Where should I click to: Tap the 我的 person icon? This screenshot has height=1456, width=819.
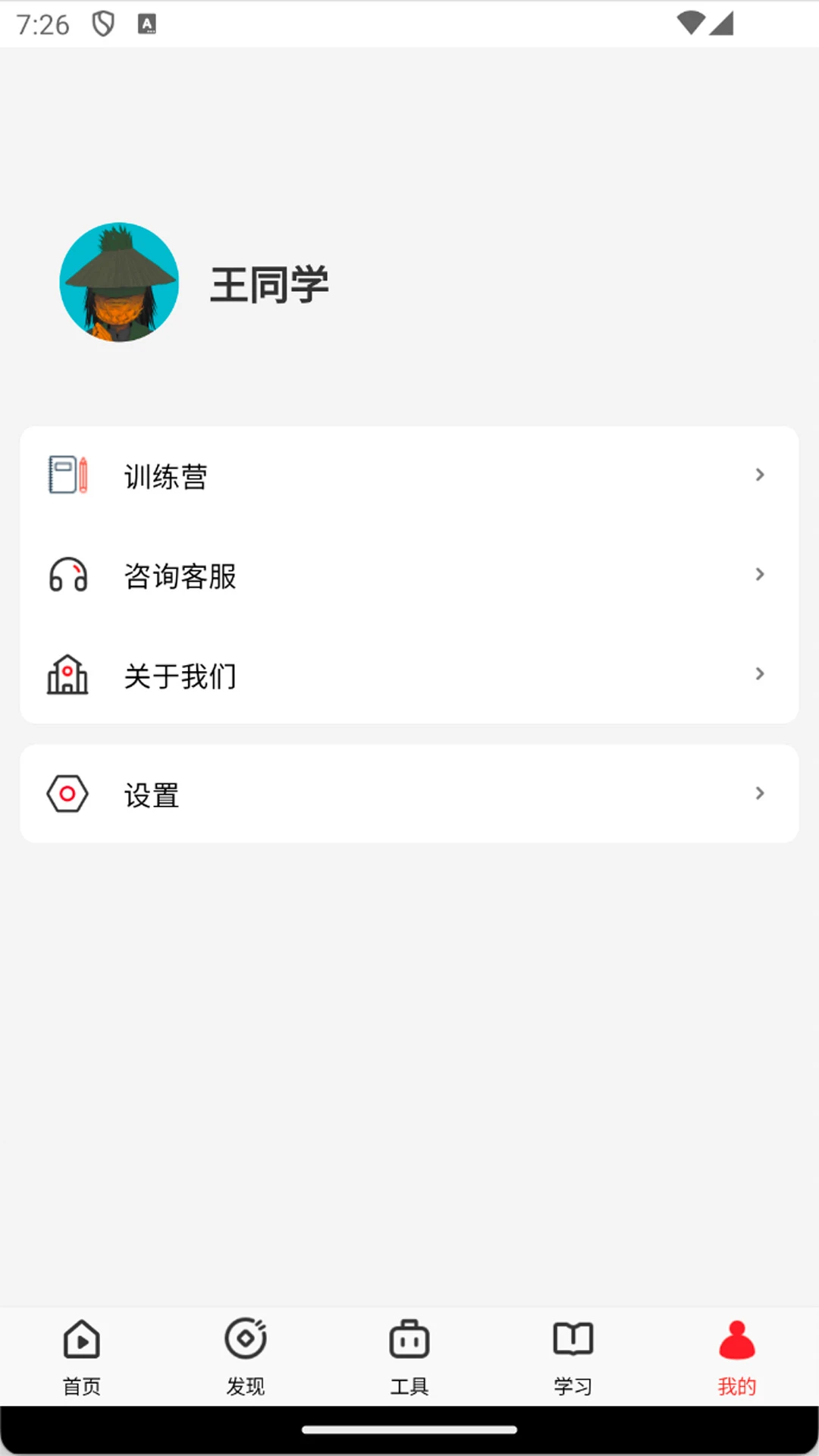point(736,1340)
